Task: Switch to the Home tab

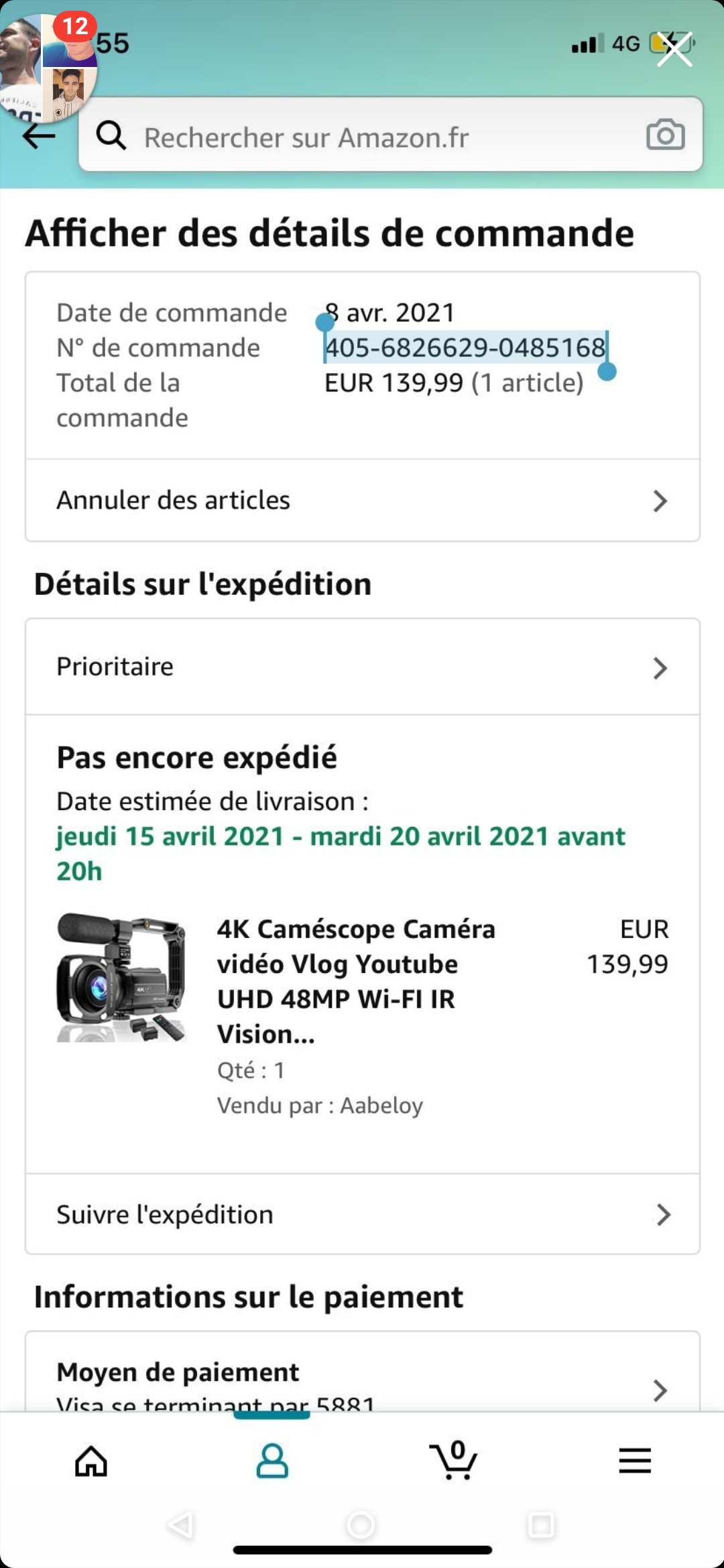Action: tap(91, 1461)
